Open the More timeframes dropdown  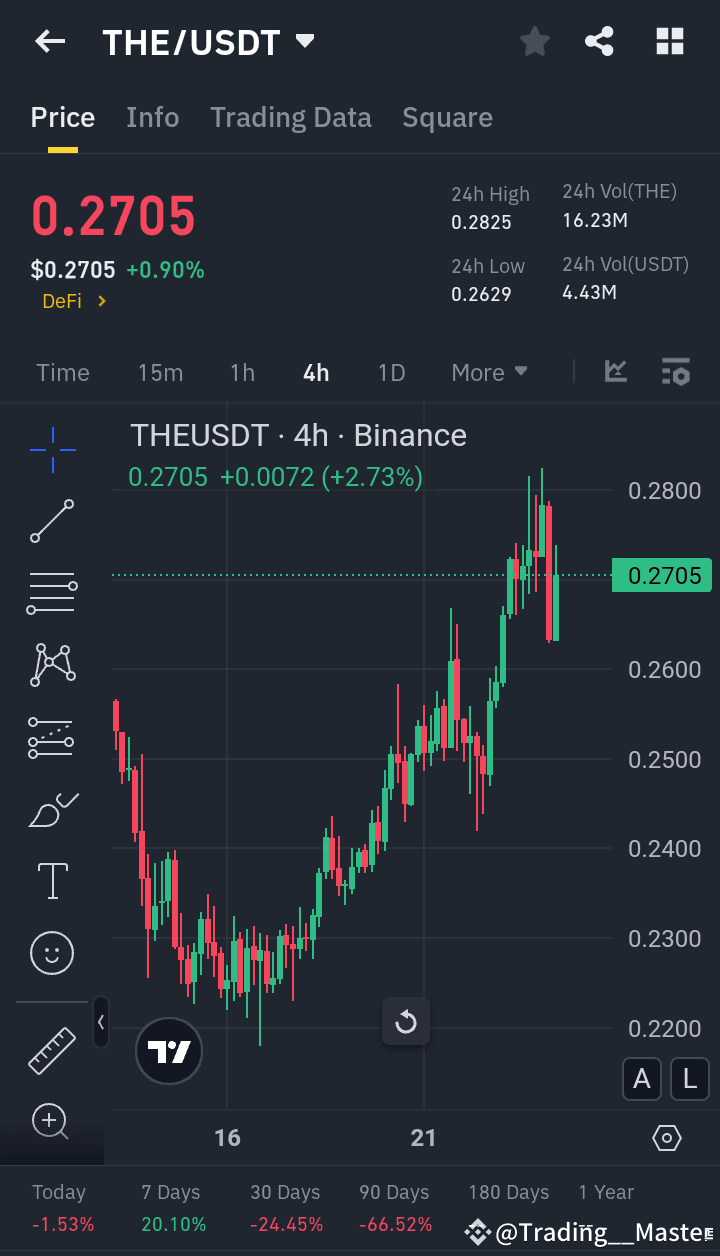click(x=488, y=371)
